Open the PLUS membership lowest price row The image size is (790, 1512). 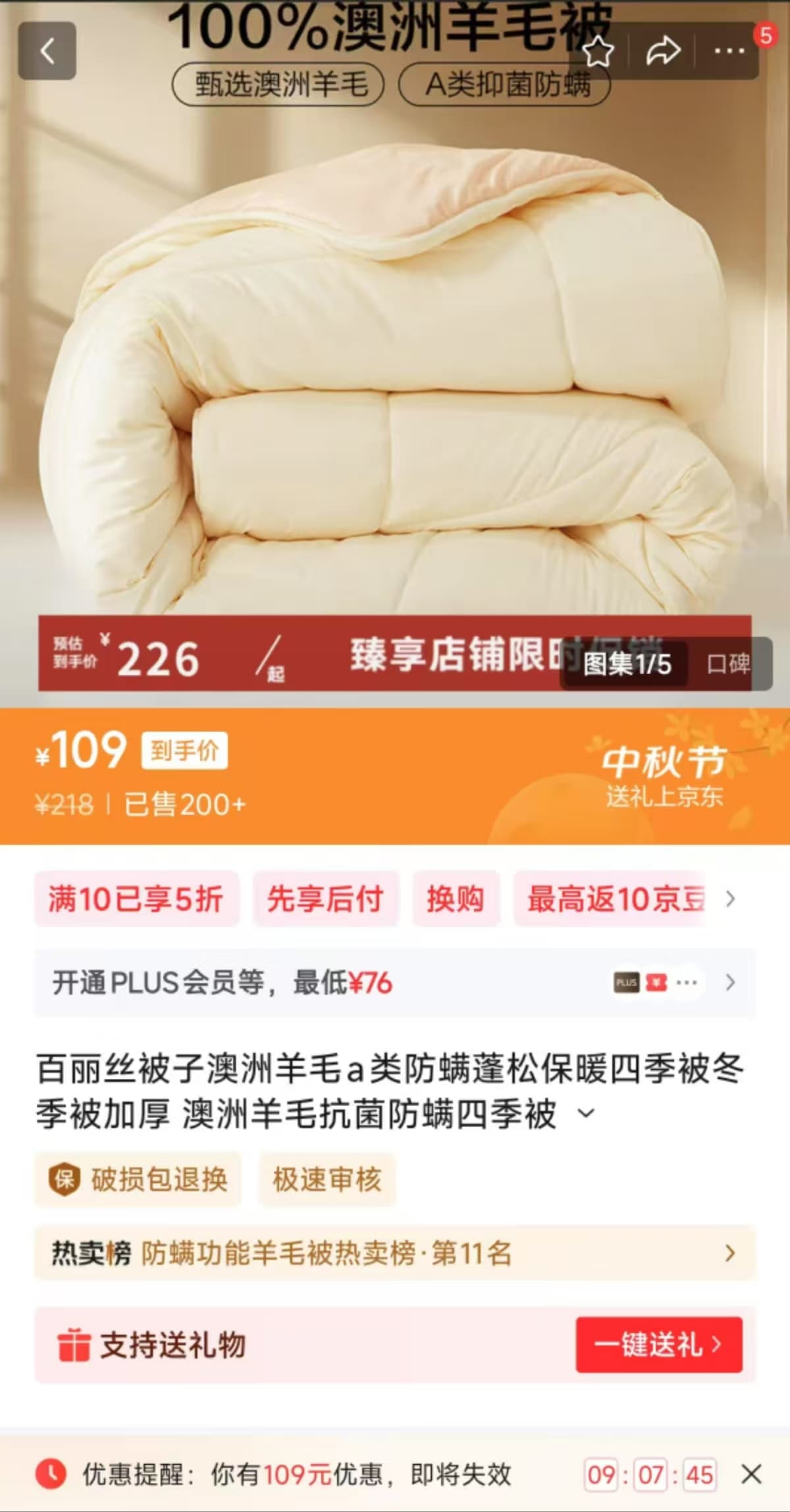click(x=394, y=983)
